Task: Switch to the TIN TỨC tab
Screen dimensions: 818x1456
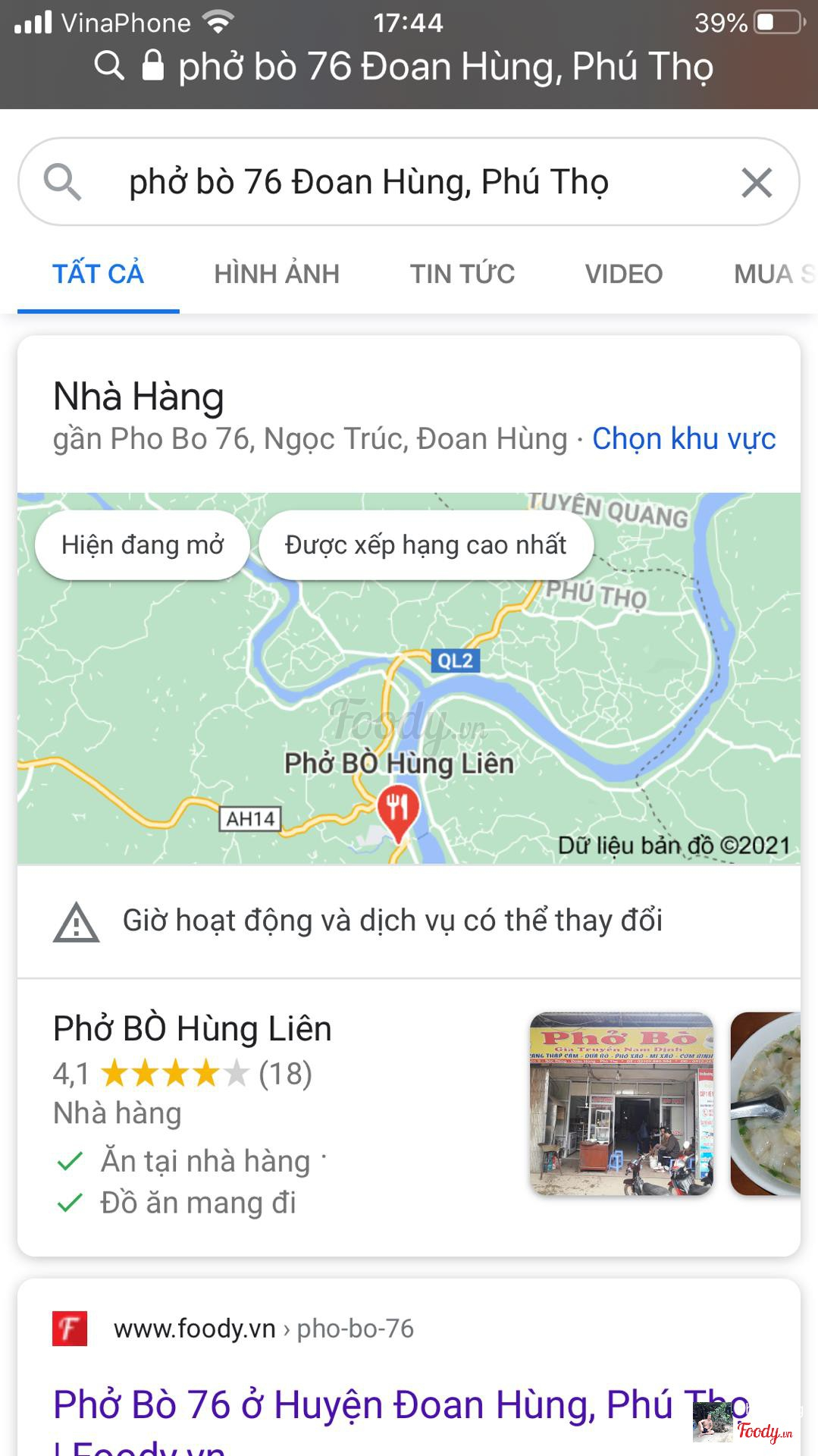Action: pos(462,274)
